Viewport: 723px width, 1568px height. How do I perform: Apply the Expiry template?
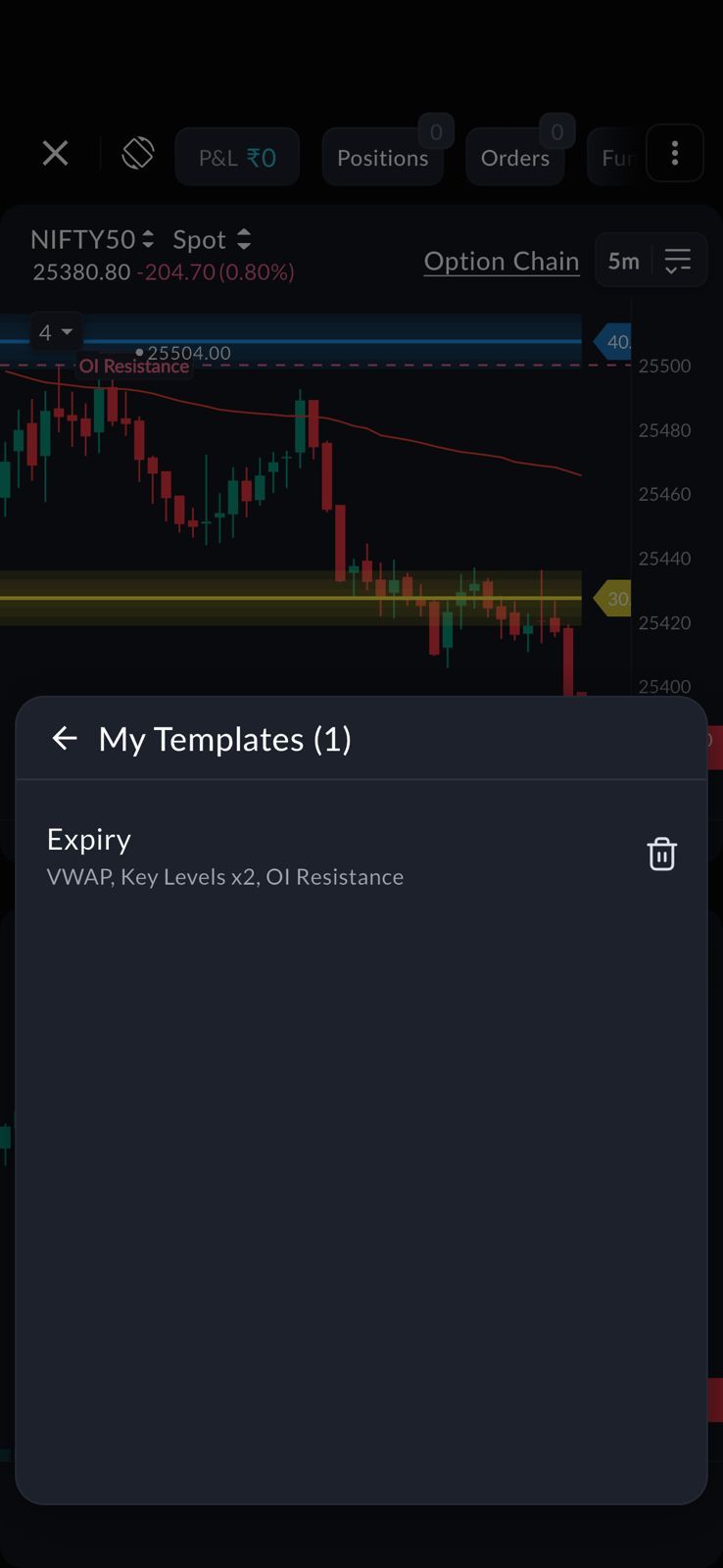coord(225,856)
